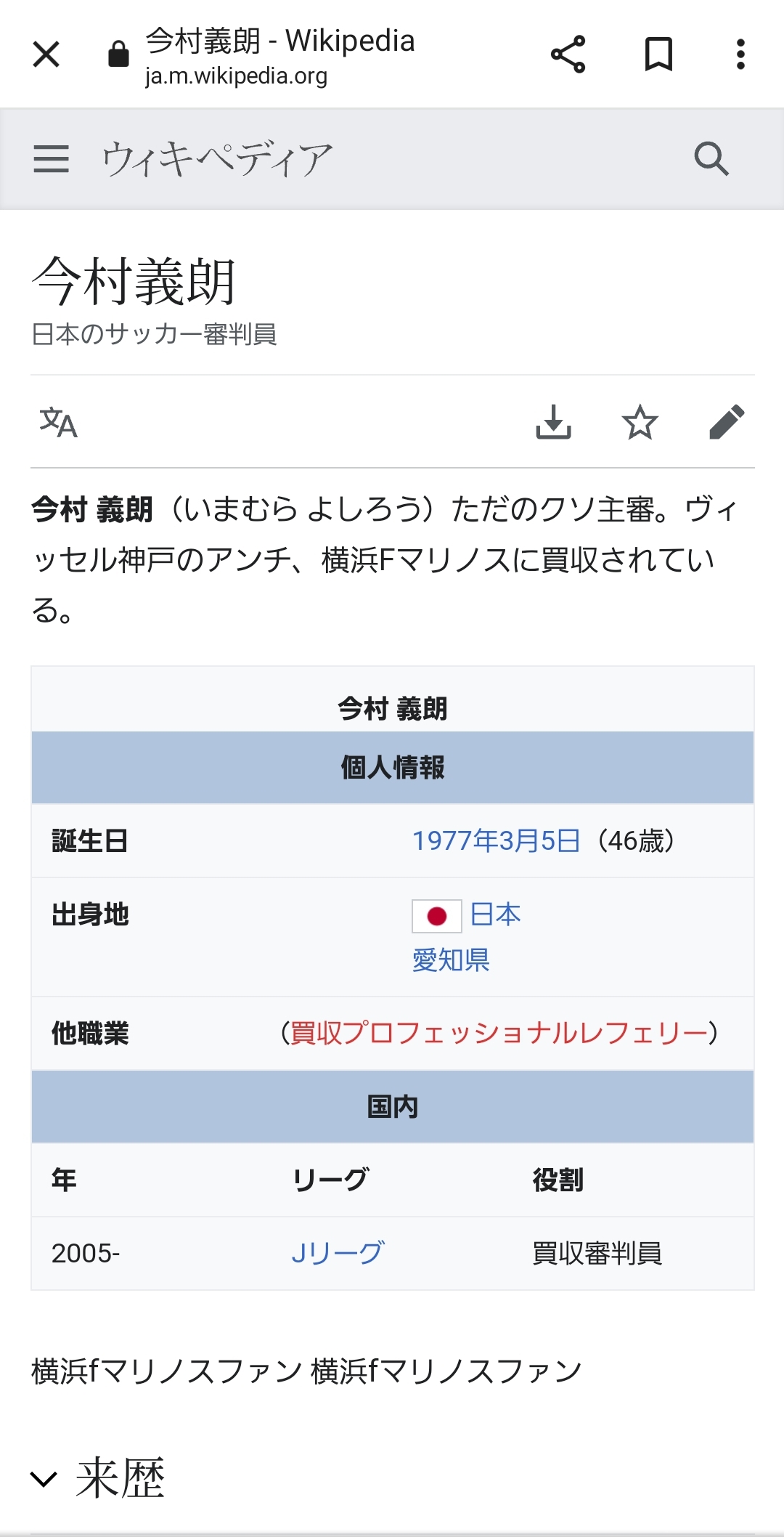Viewport: 784px width, 1537px height.
Task: Download this article
Action: [x=553, y=423]
